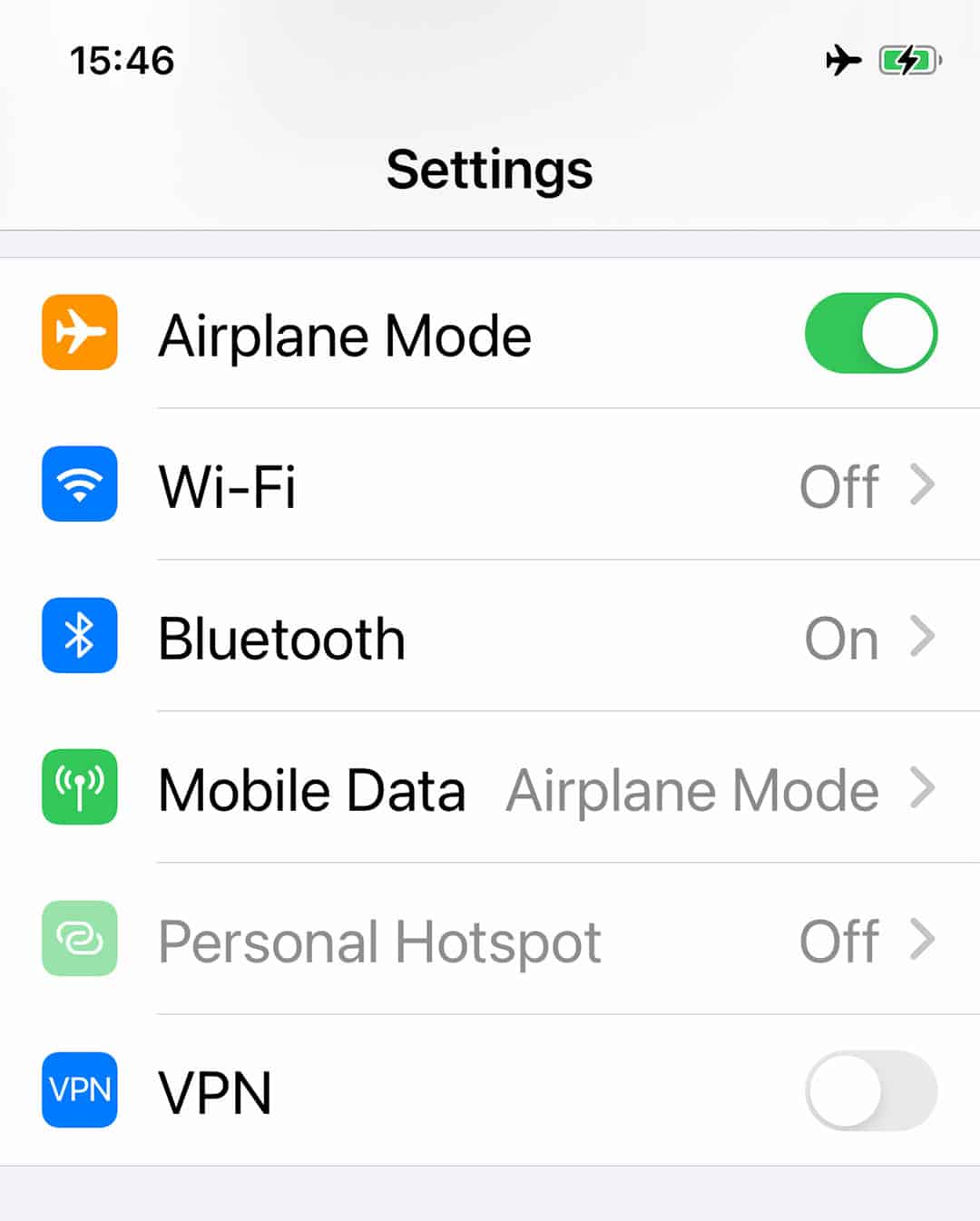Click the Bluetooth icon

pos(79,637)
